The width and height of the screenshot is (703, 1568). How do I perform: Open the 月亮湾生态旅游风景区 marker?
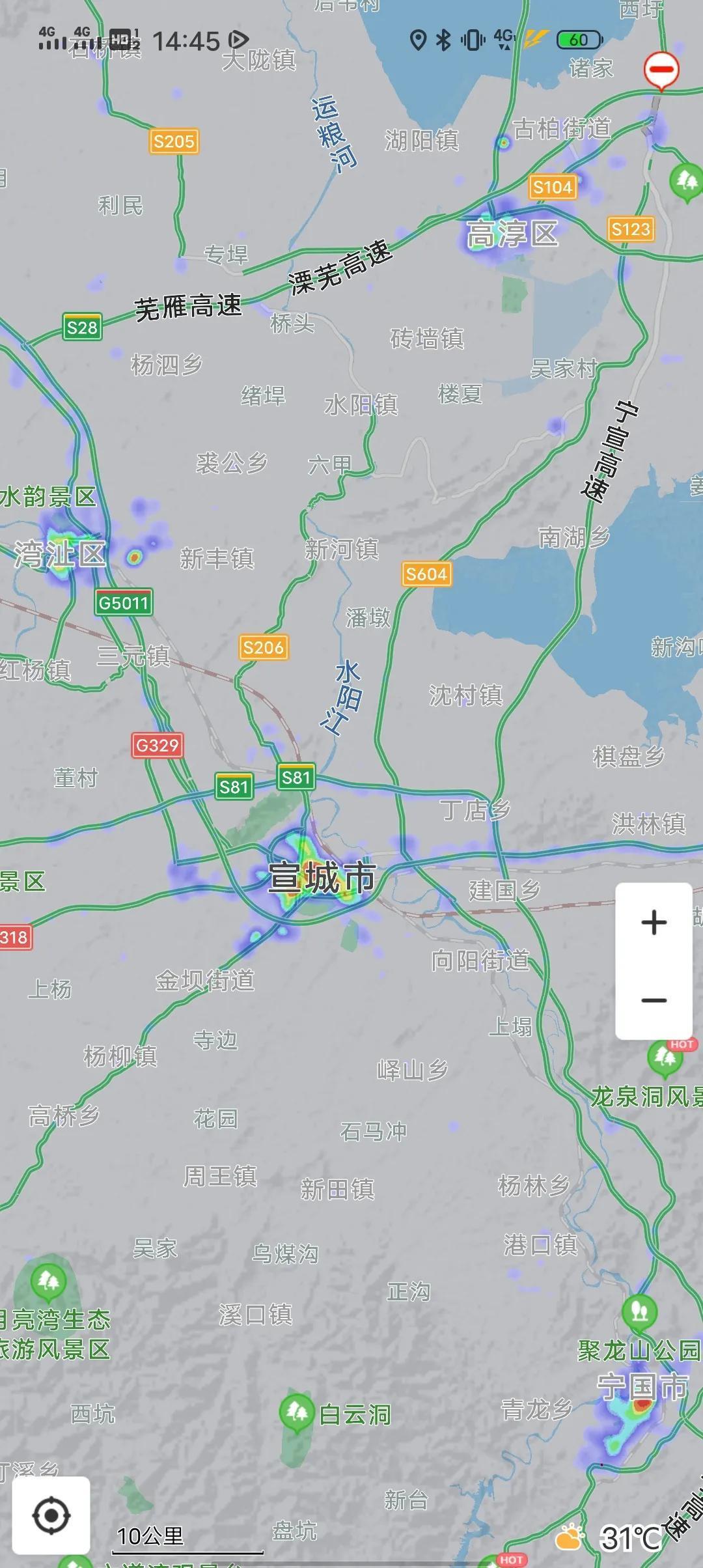48,1280
